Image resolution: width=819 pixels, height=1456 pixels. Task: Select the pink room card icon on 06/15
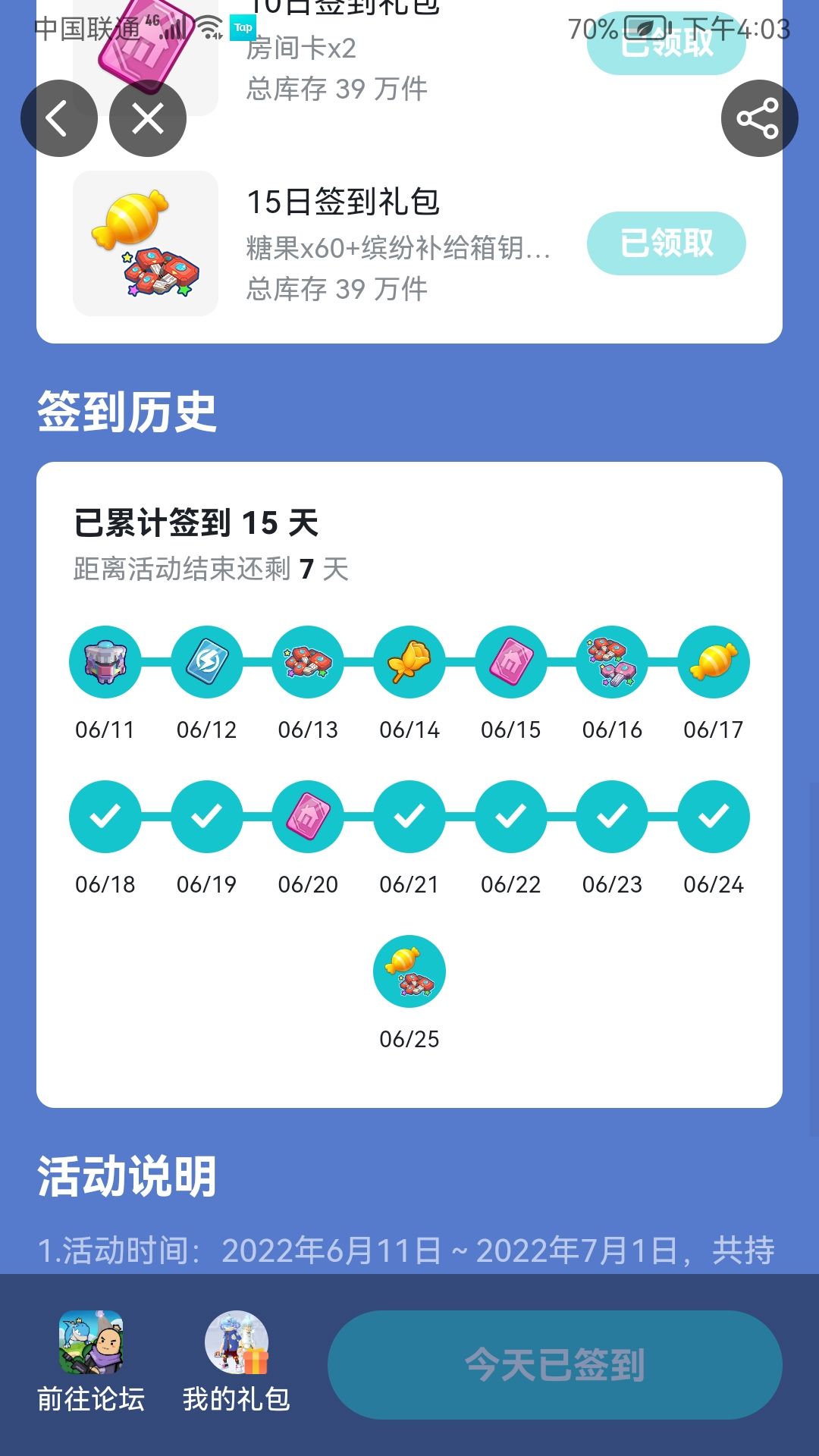[510, 661]
